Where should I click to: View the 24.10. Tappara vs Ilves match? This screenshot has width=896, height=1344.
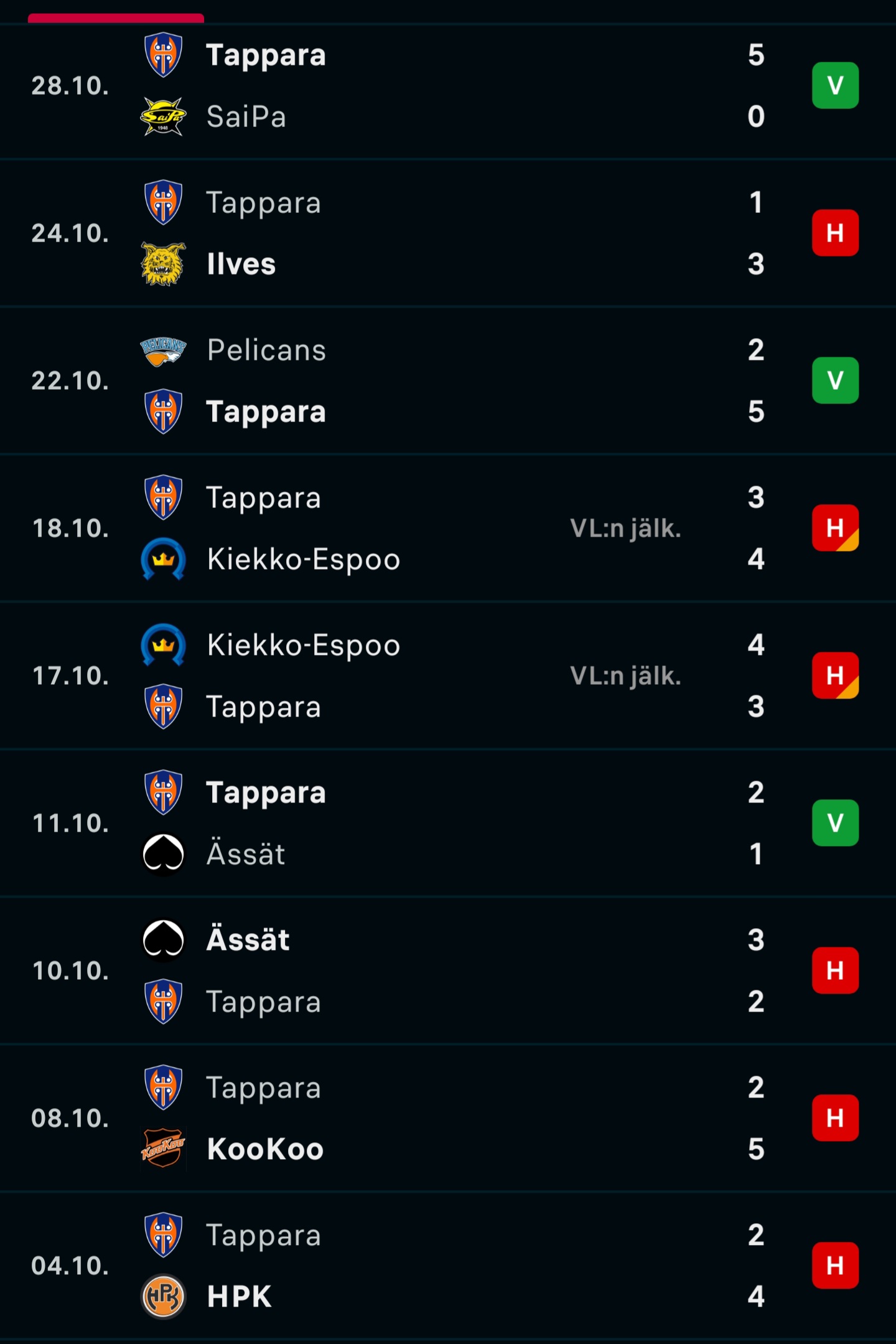point(448,233)
